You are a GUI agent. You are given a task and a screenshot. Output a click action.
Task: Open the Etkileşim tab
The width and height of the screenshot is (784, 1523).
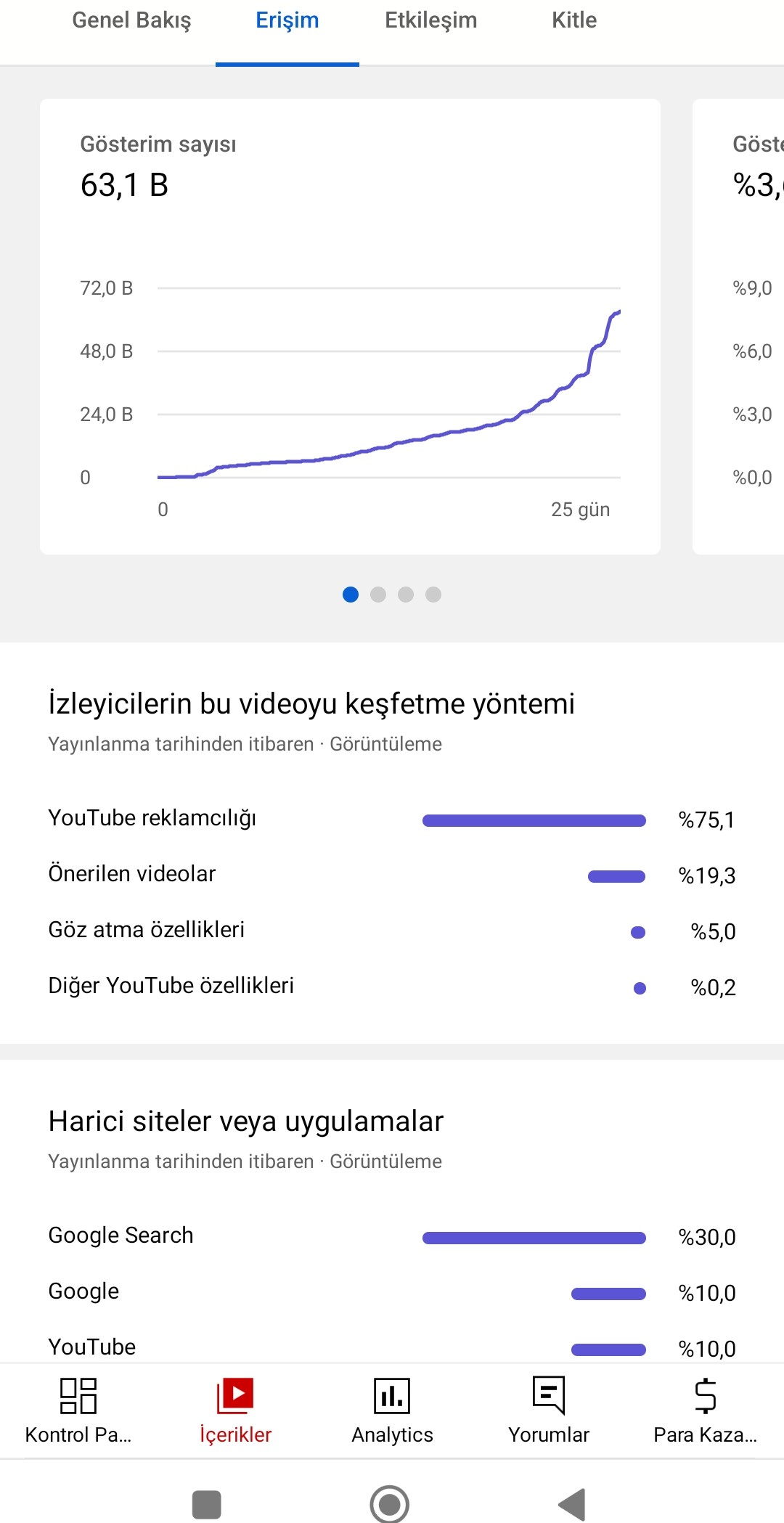tap(430, 22)
